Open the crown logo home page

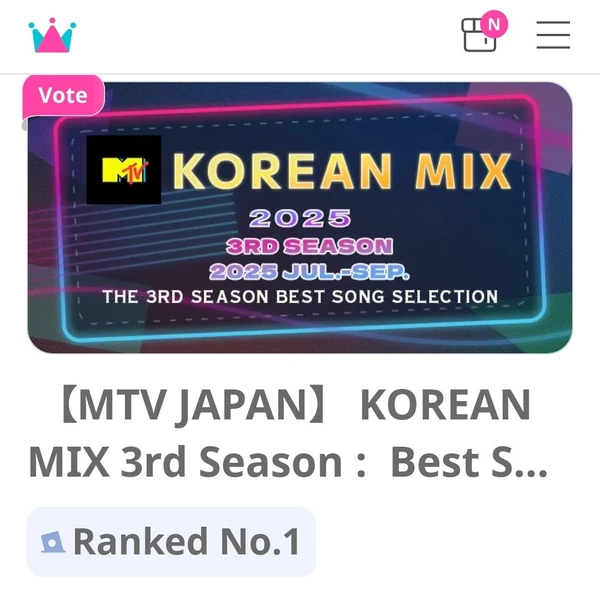(x=53, y=35)
